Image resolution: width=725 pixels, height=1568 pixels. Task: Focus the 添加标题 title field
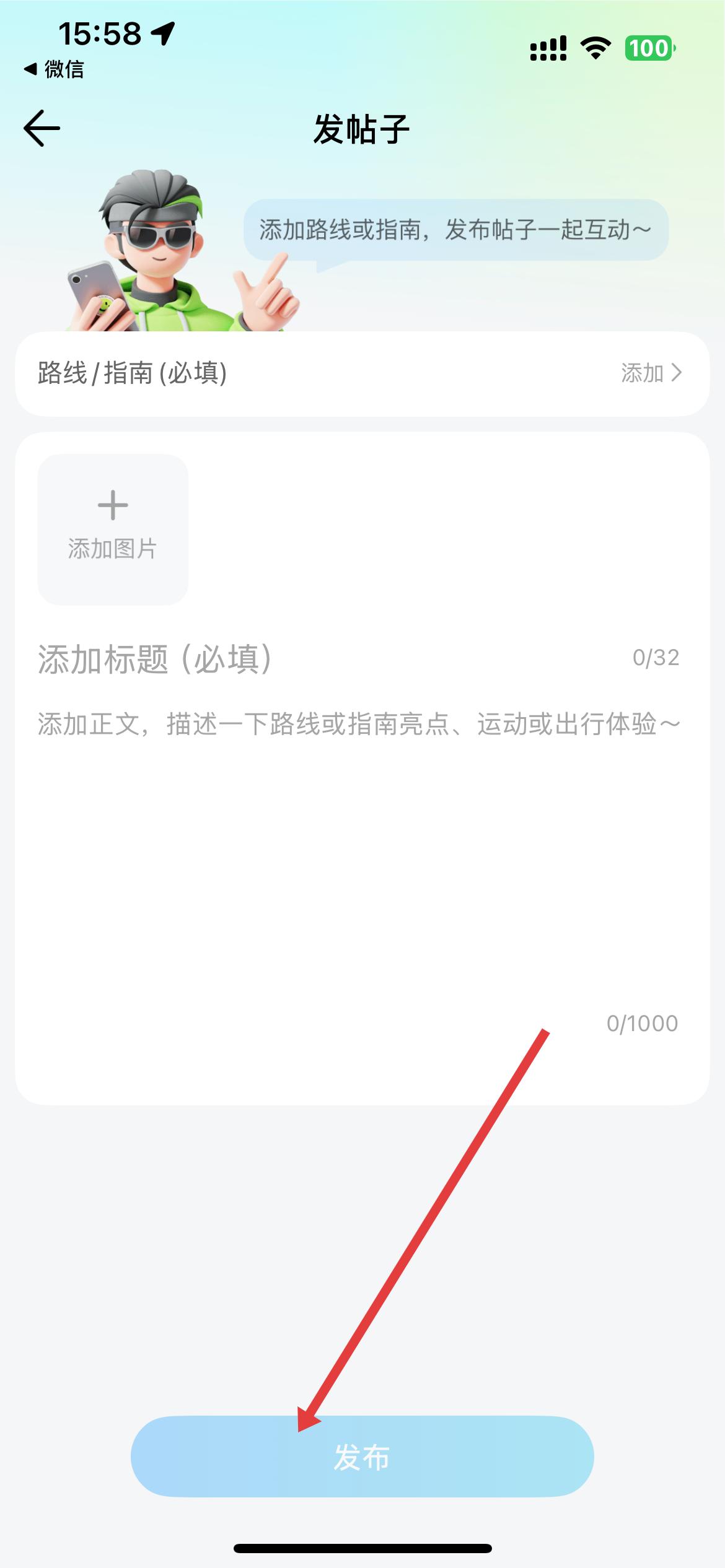click(x=310, y=659)
